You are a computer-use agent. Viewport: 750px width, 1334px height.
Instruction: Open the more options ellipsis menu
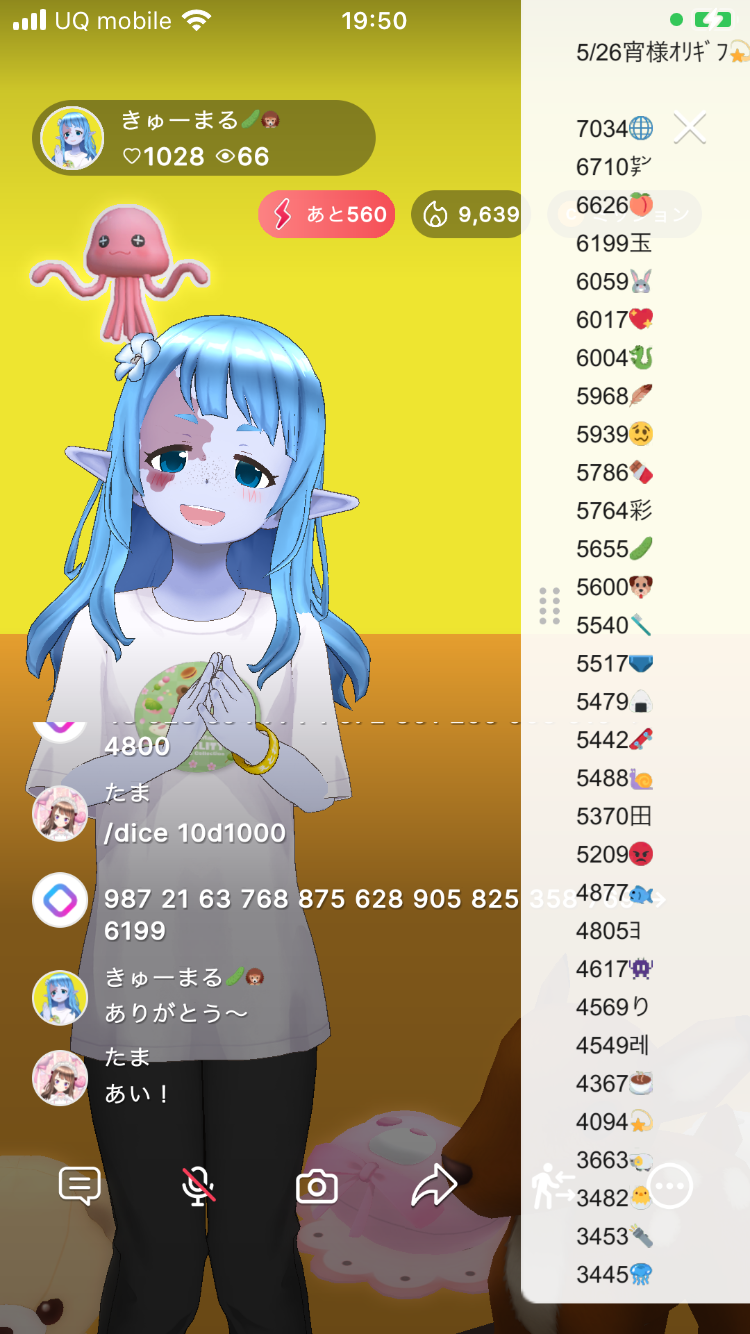point(670,1187)
